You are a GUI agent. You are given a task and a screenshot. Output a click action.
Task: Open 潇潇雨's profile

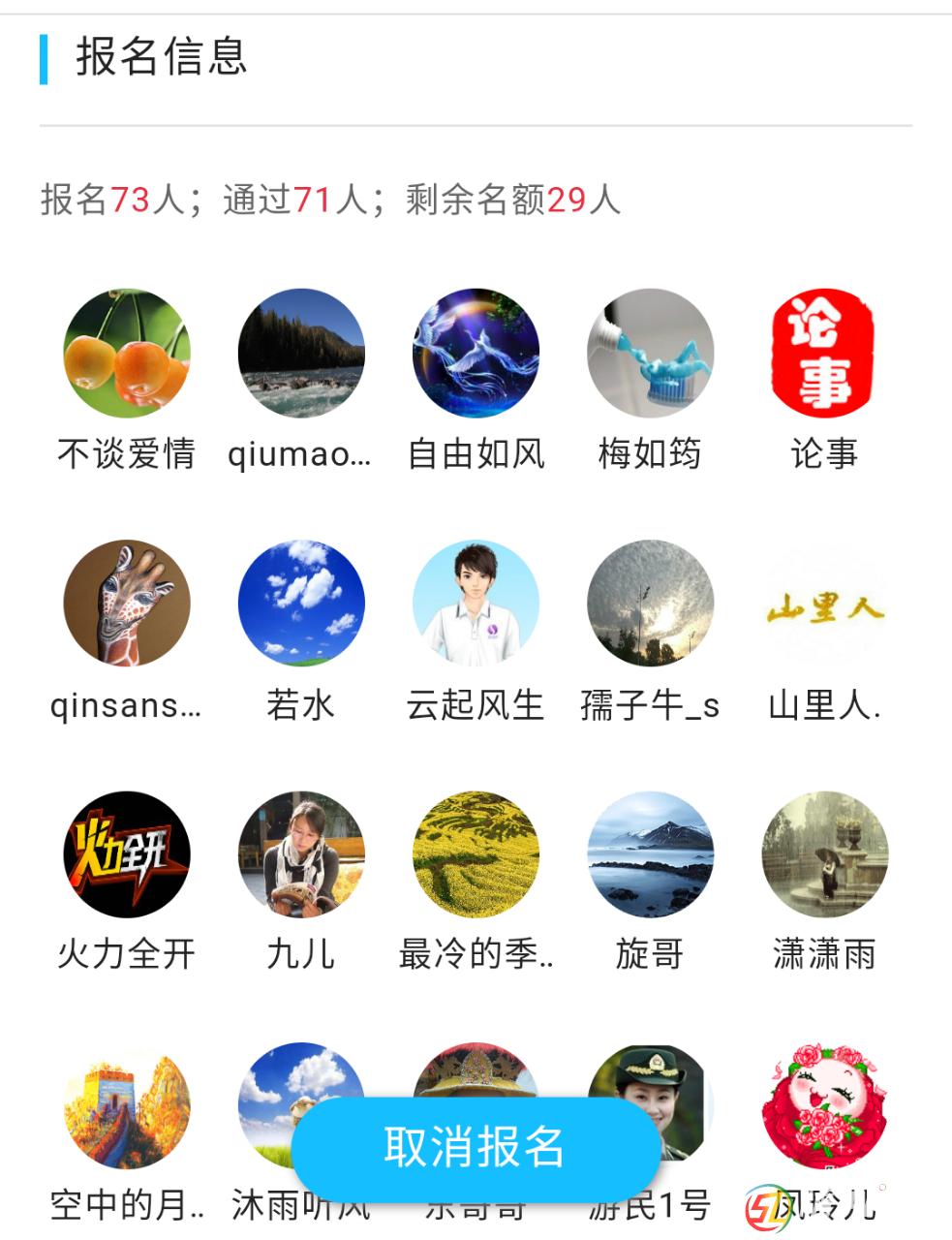[824, 854]
